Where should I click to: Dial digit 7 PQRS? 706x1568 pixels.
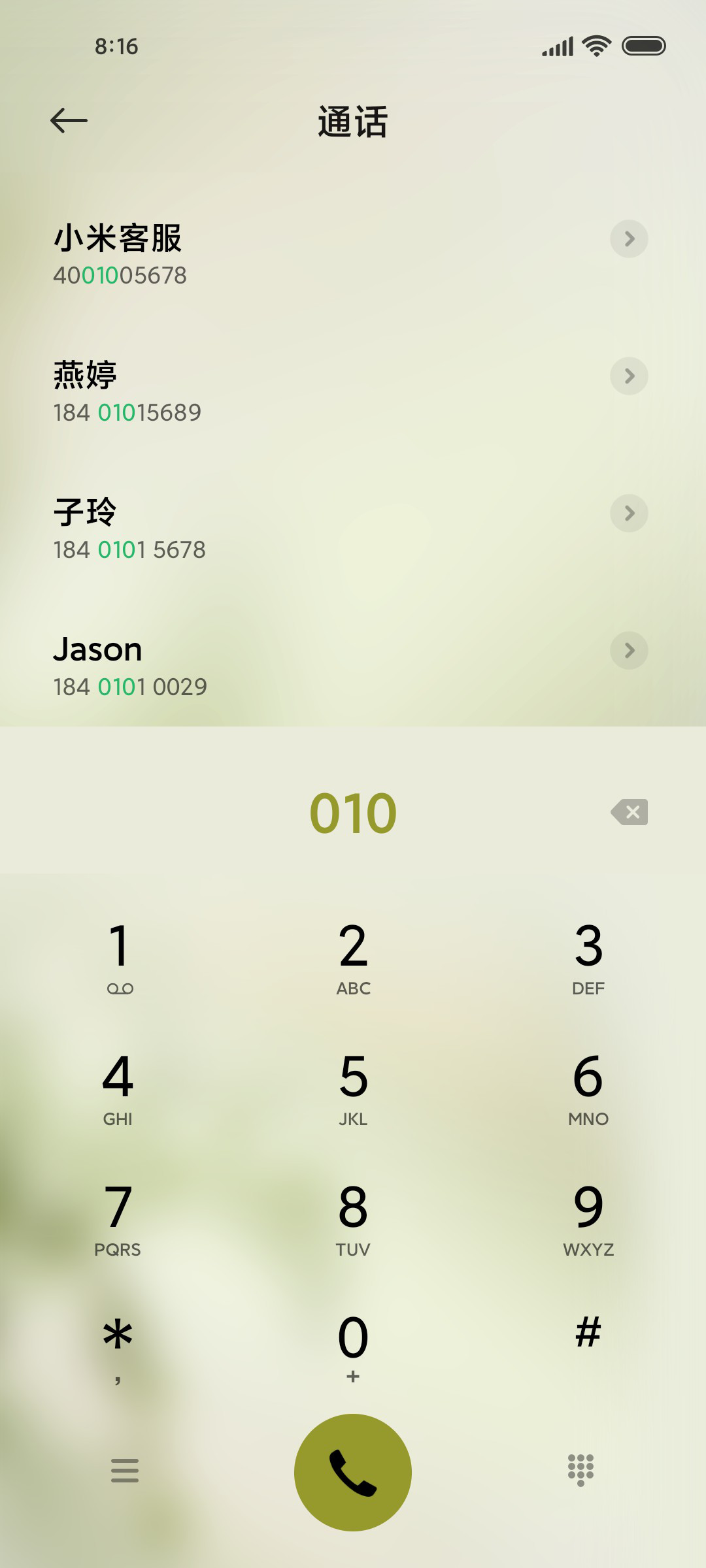118,1219
